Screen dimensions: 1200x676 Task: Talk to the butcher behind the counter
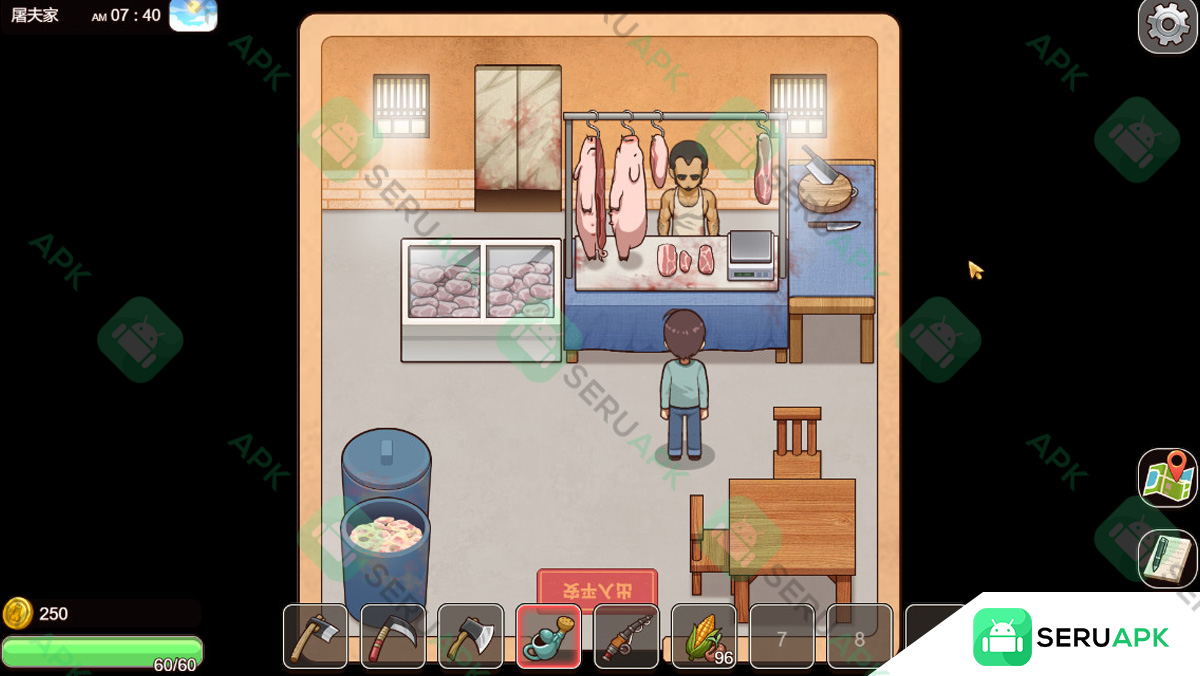[688, 188]
